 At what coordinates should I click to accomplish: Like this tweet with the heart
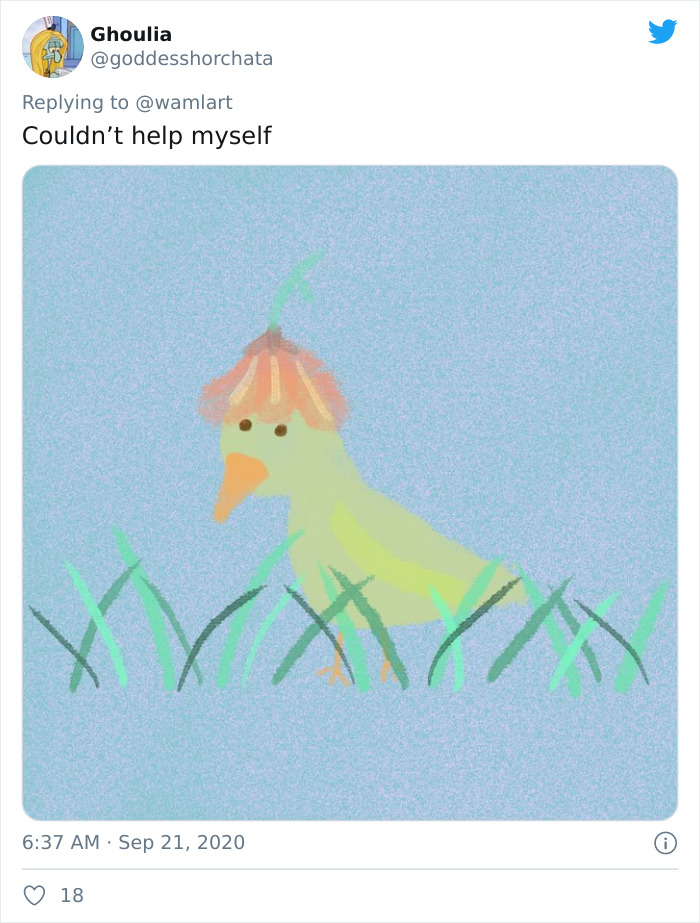point(34,895)
